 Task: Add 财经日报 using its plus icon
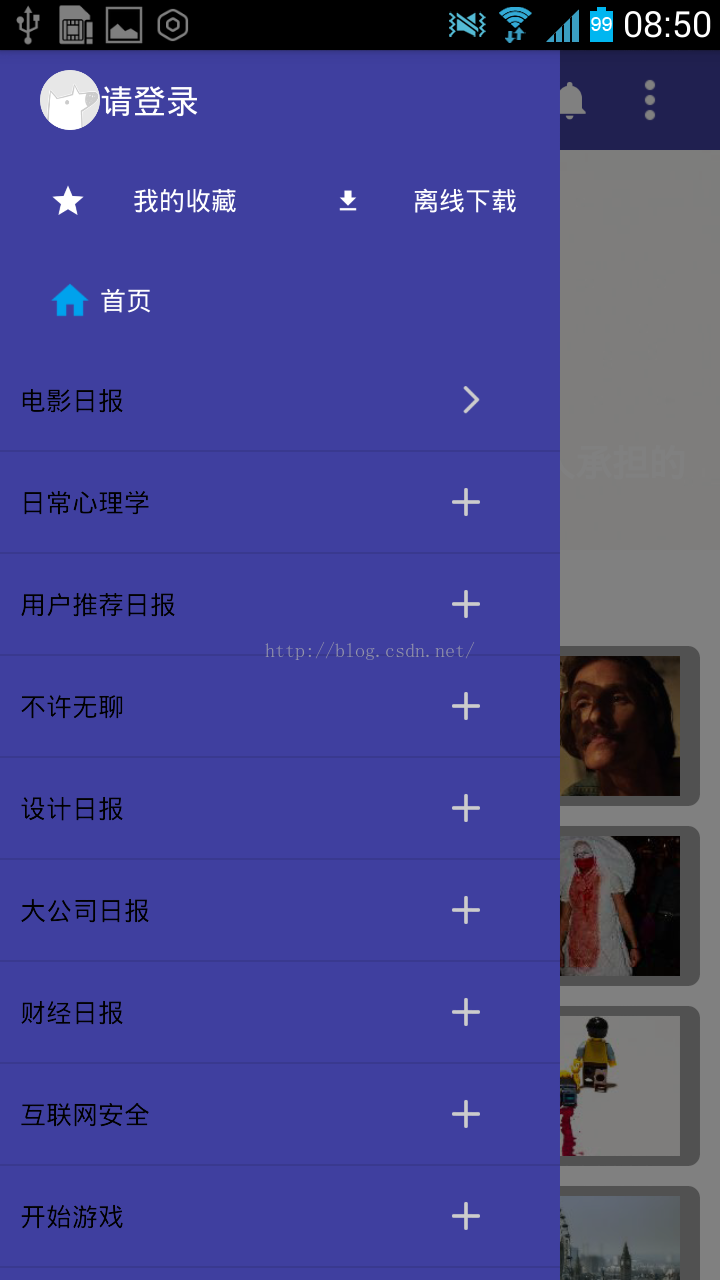click(x=466, y=1012)
